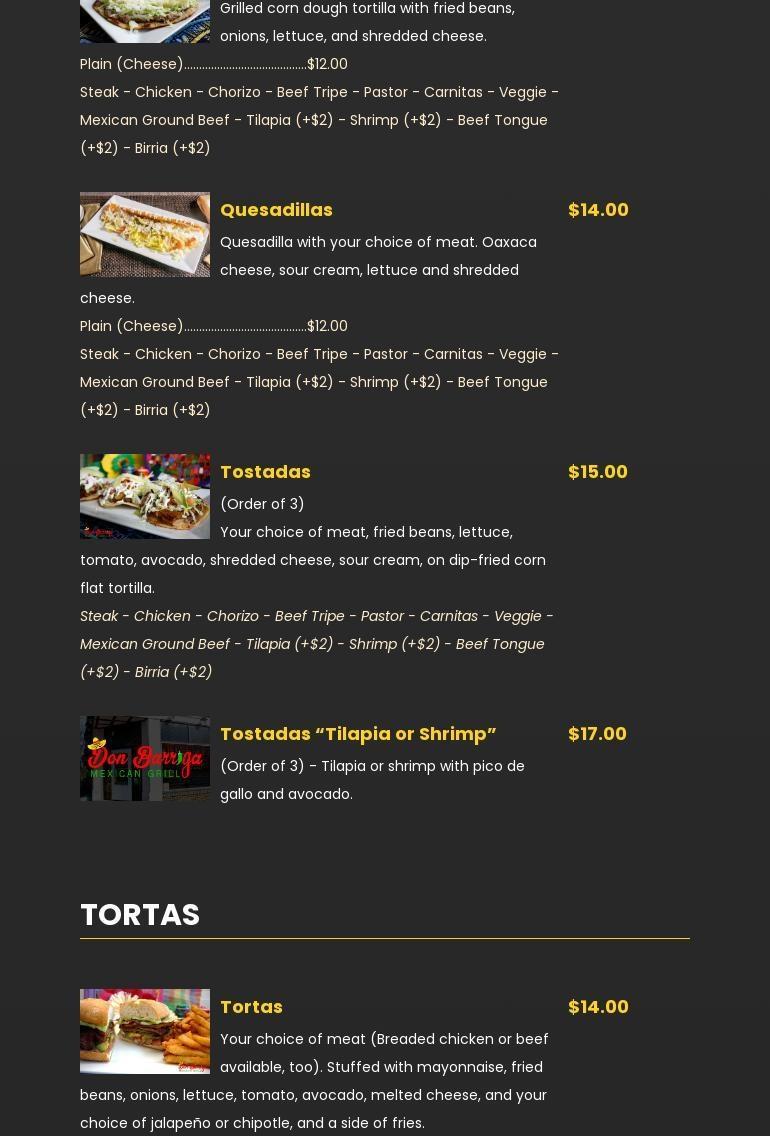Open the Tostadas Tilapia or Shrimp image
770x1136 pixels.
point(145,758)
